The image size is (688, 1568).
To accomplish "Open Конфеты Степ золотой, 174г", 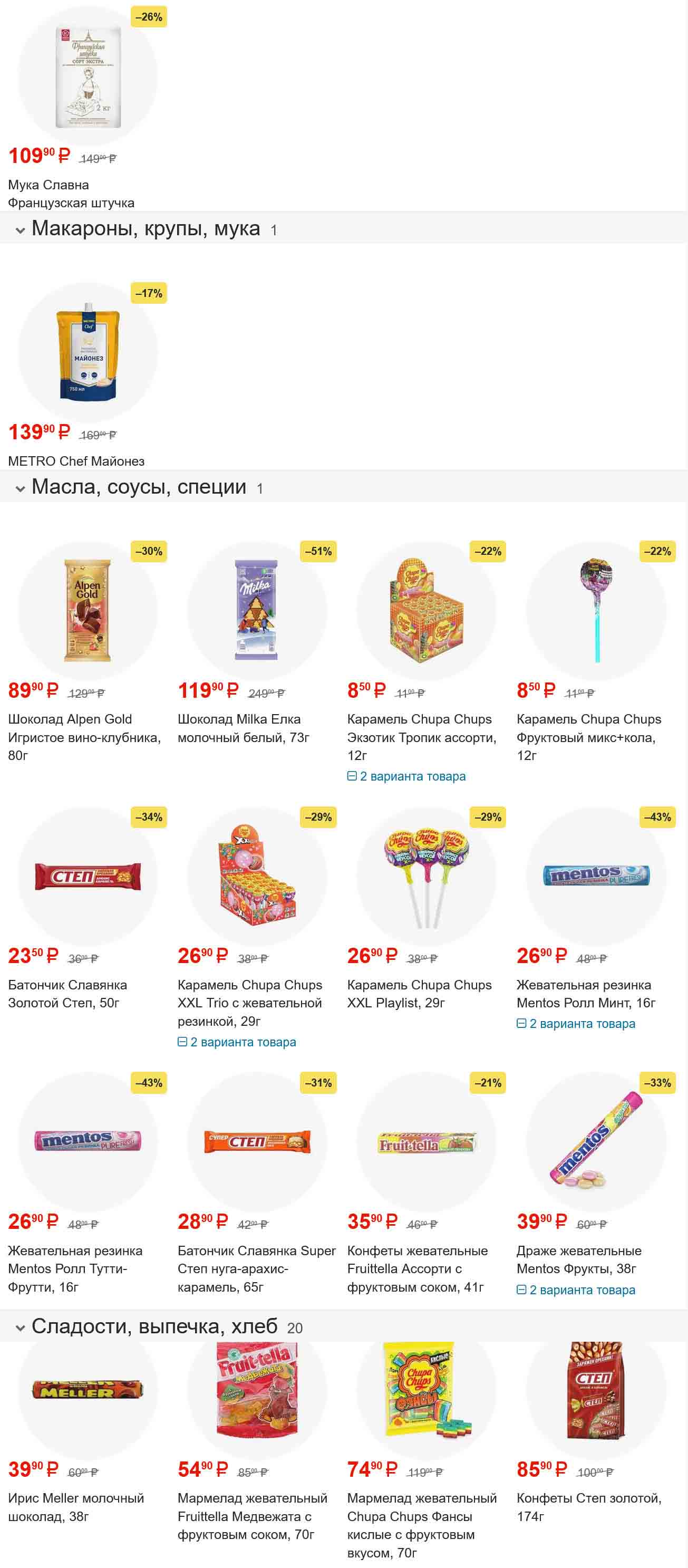I will (588, 1506).
